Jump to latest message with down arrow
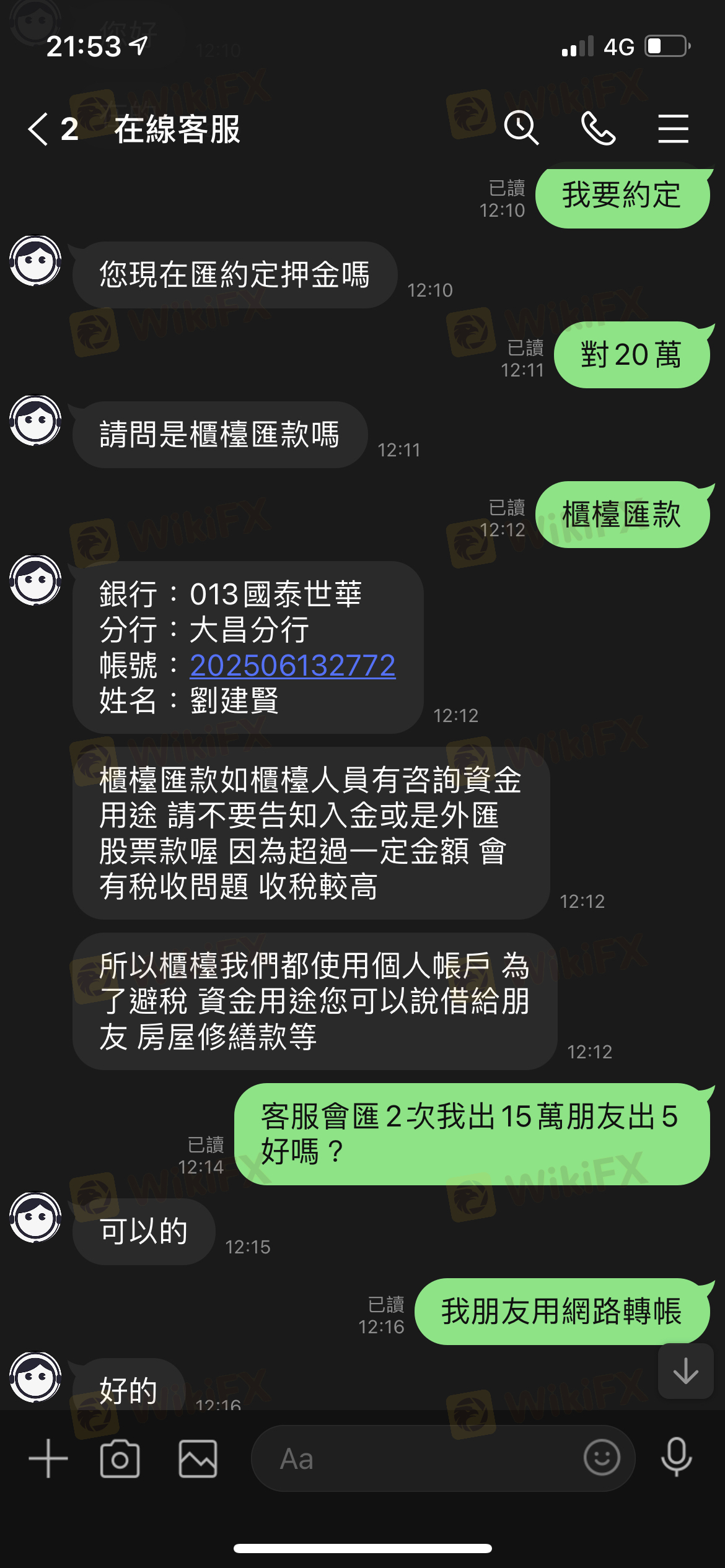The width and height of the screenshot is (725, 1568). (x=685, y=1370)
